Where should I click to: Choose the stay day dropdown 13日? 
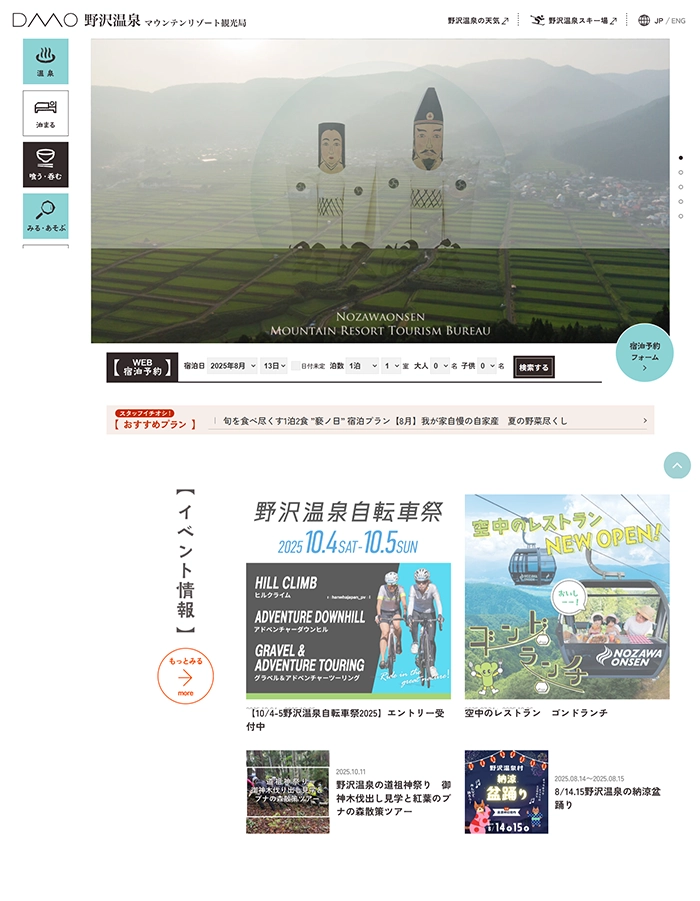(x=274, y=367)
